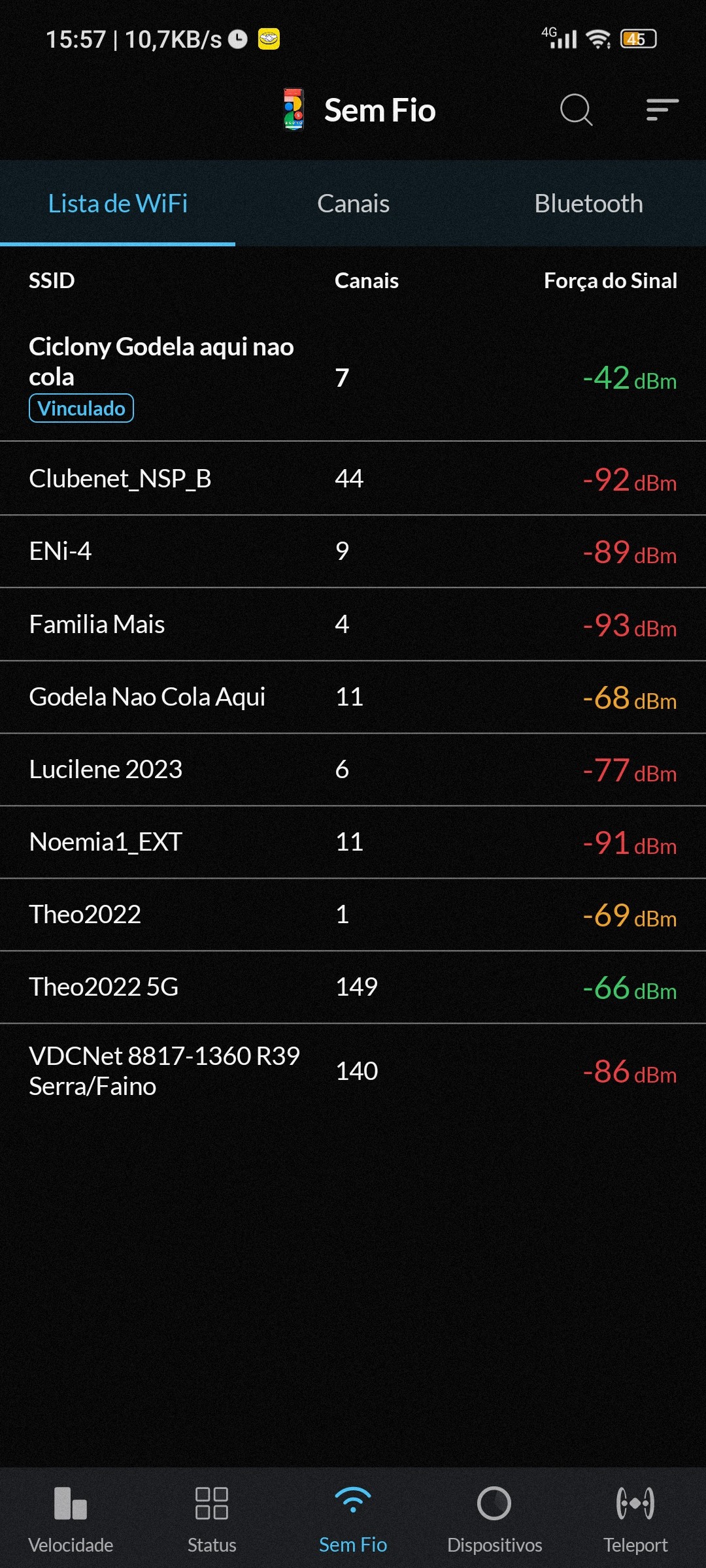Select the Lista de WiFi tab
Screen dimensions: 706x1568
pyautogui.click(x=118, y=204)
